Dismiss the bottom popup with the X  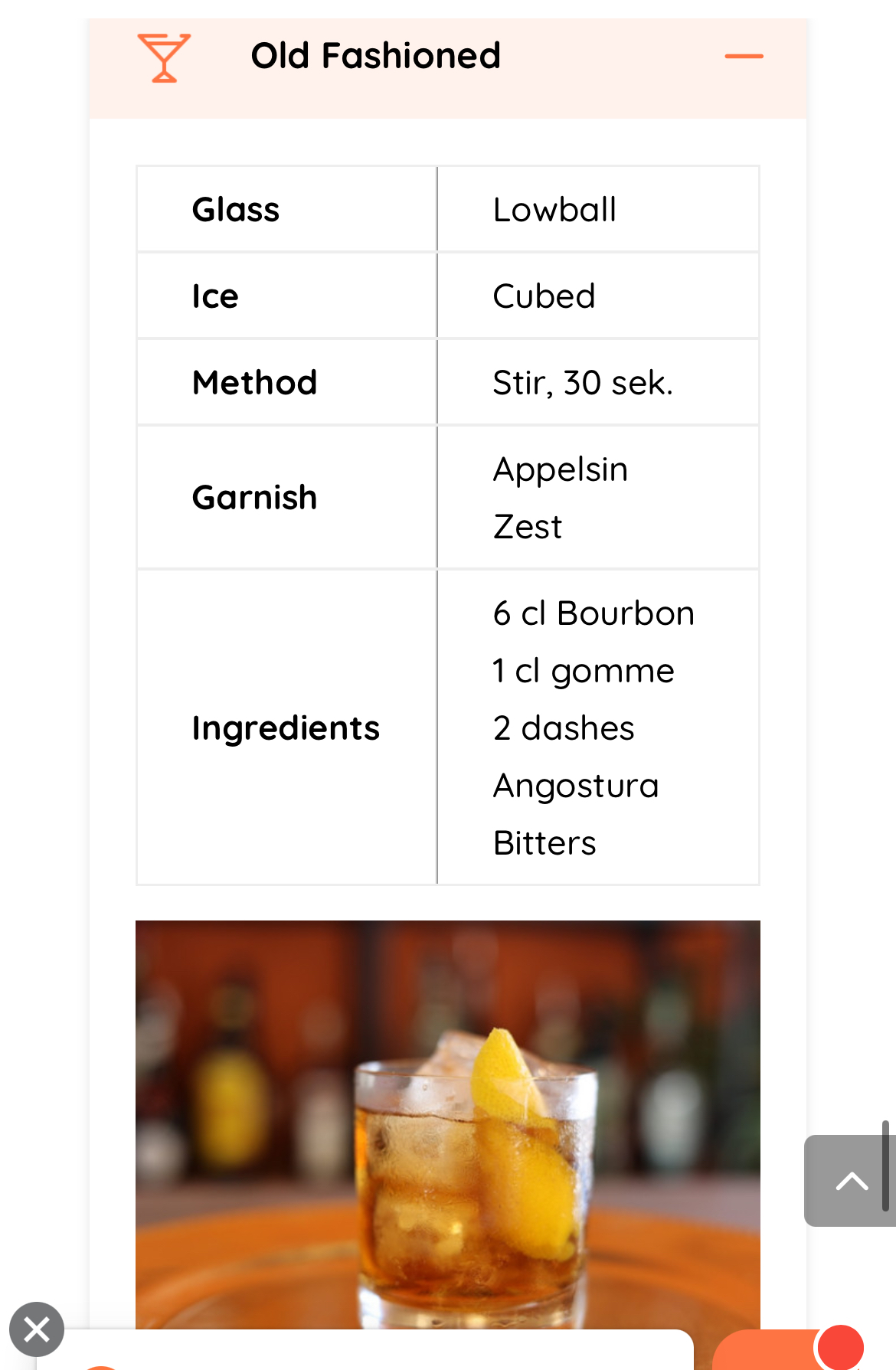37,1329
